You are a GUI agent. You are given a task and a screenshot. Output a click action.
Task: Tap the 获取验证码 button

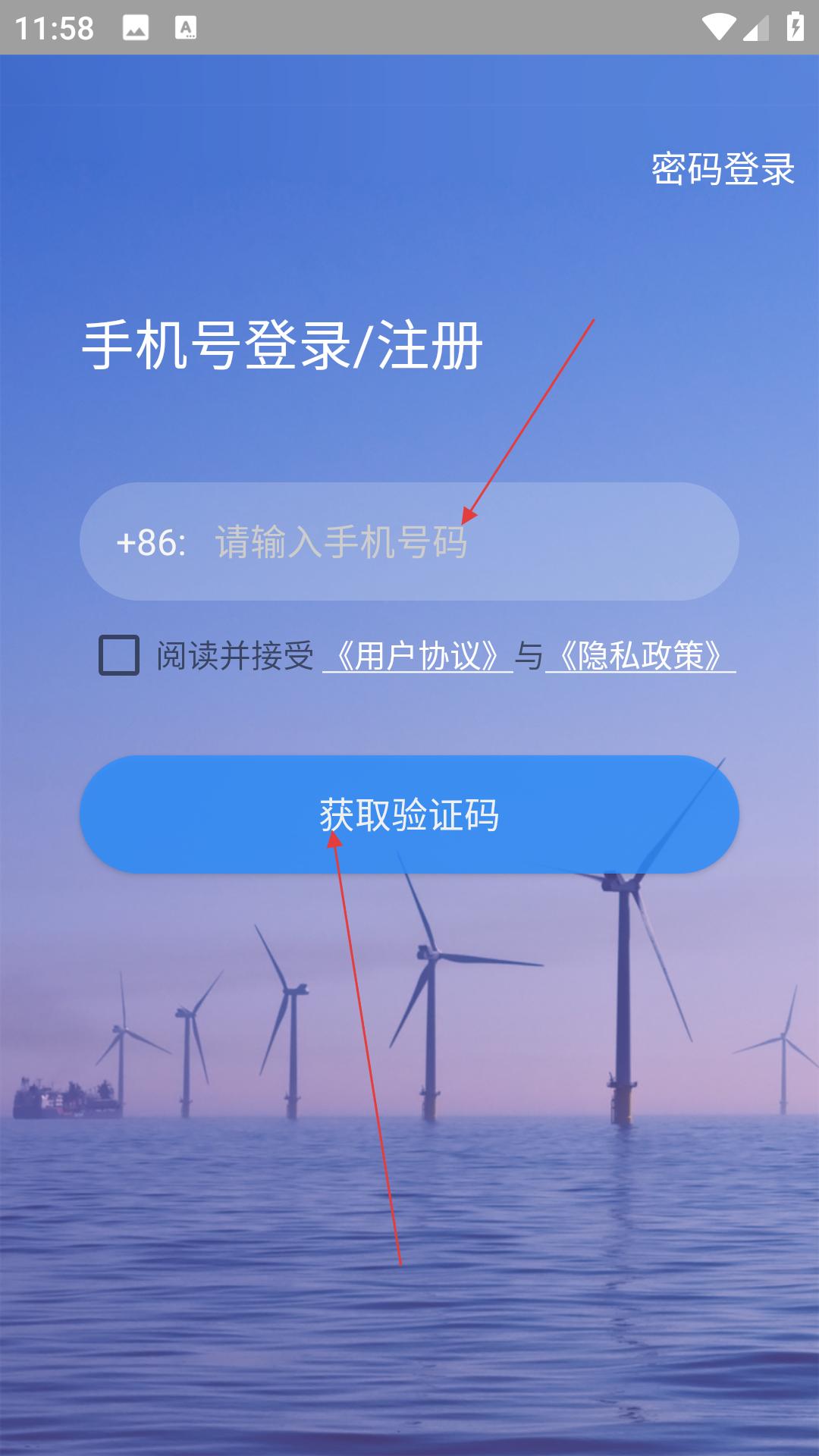(x=409, y=814)
